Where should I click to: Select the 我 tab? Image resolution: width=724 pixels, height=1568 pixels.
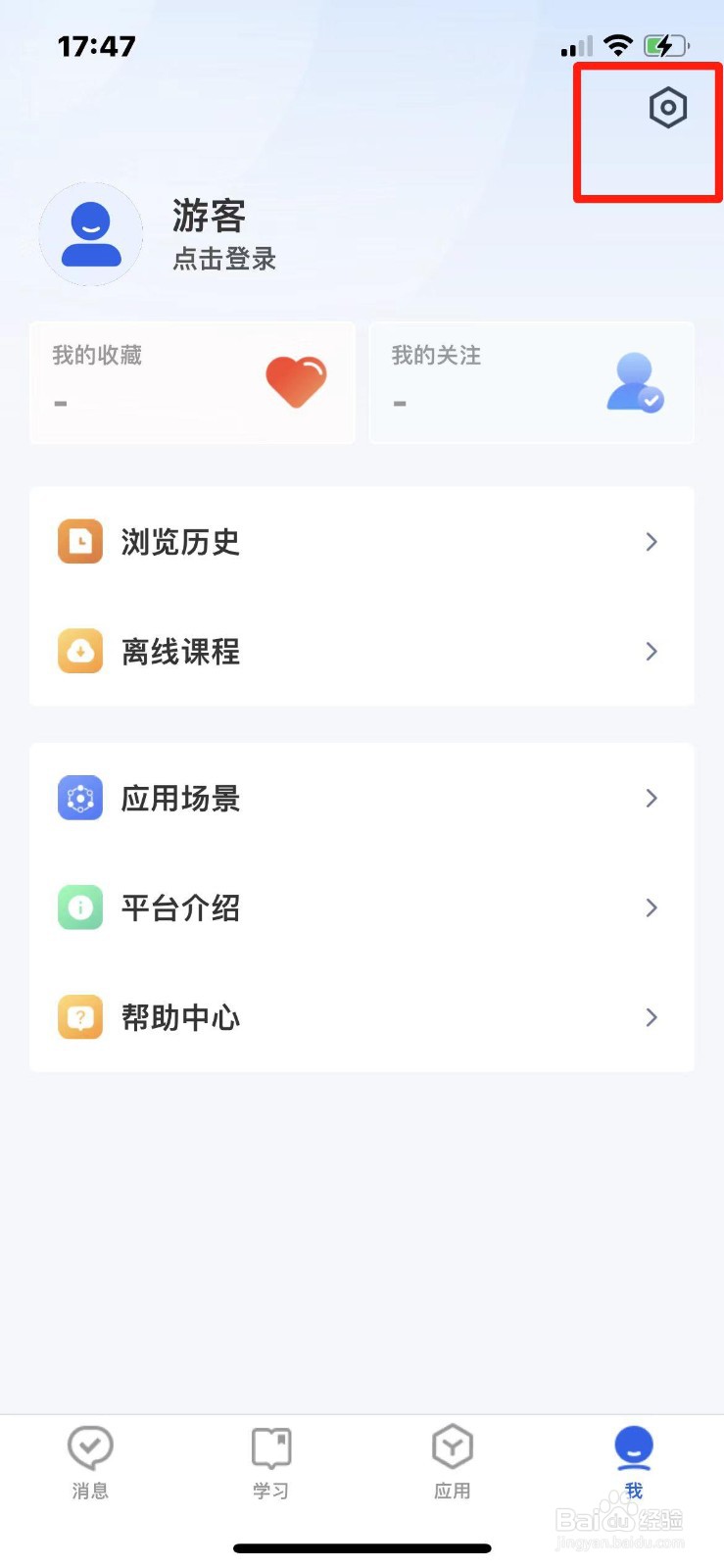click(632, 1445)
